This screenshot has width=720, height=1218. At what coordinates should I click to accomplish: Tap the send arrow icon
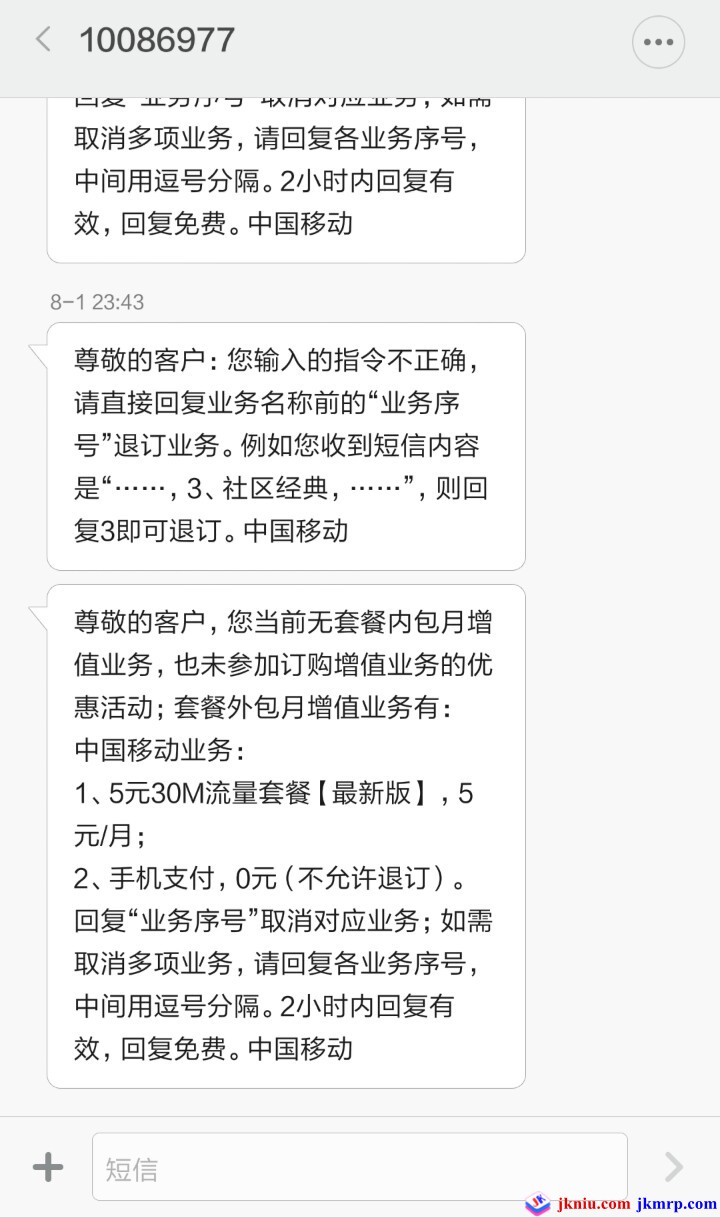click(674, 1167)
